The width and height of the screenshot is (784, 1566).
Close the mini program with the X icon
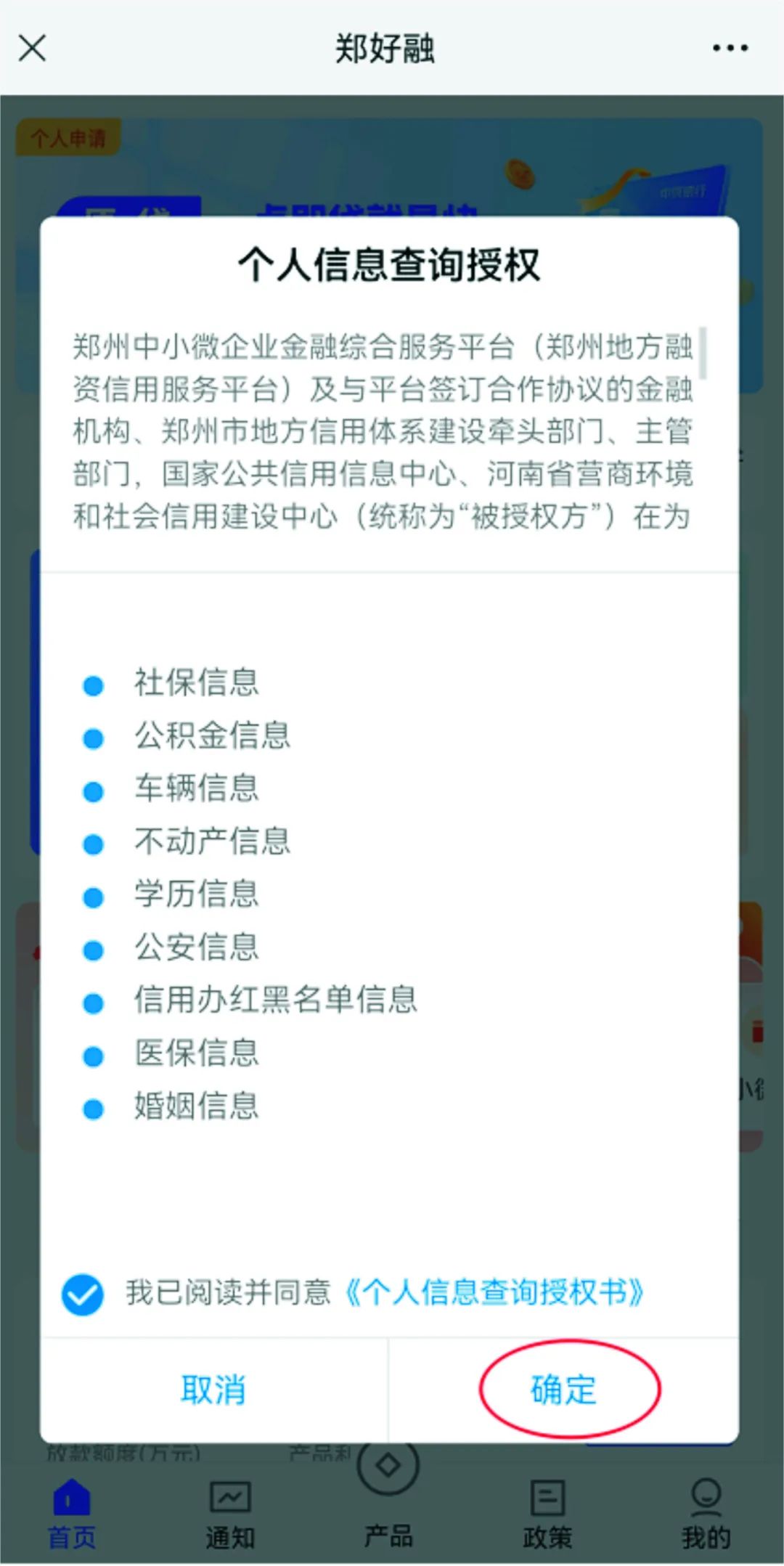[x=31, y=48]
